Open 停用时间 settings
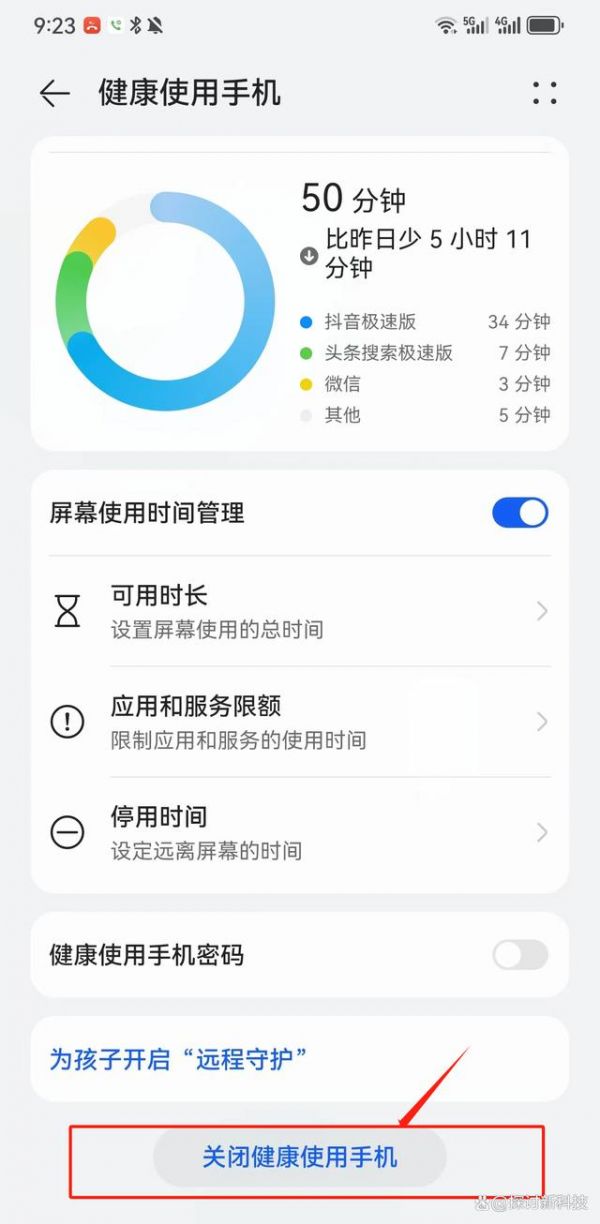This screenshot has height=1224, width=600. pos(300,833)
